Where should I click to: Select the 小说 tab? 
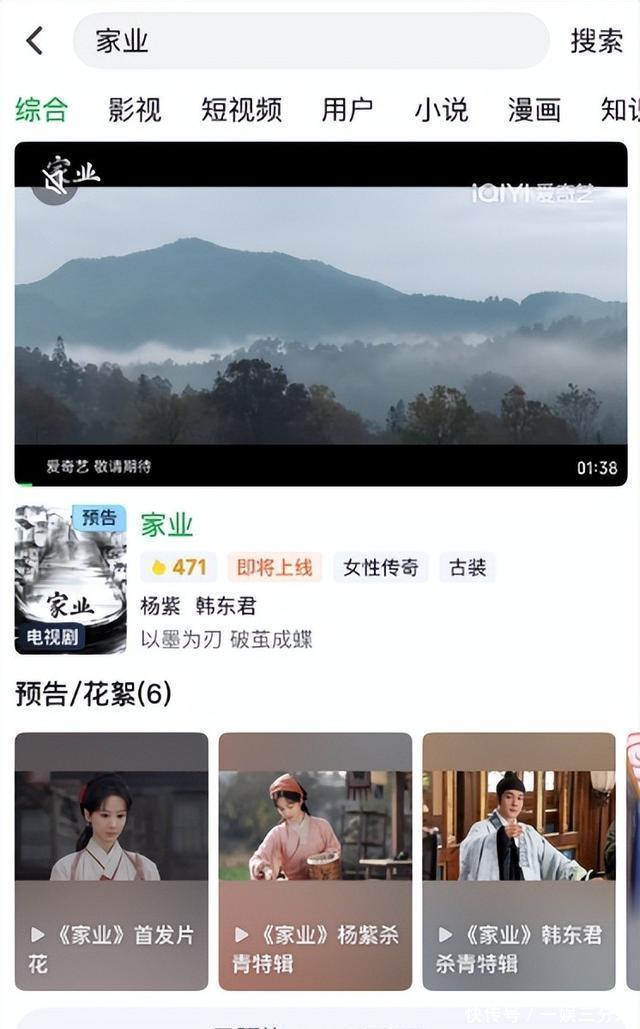click(441, 109)
